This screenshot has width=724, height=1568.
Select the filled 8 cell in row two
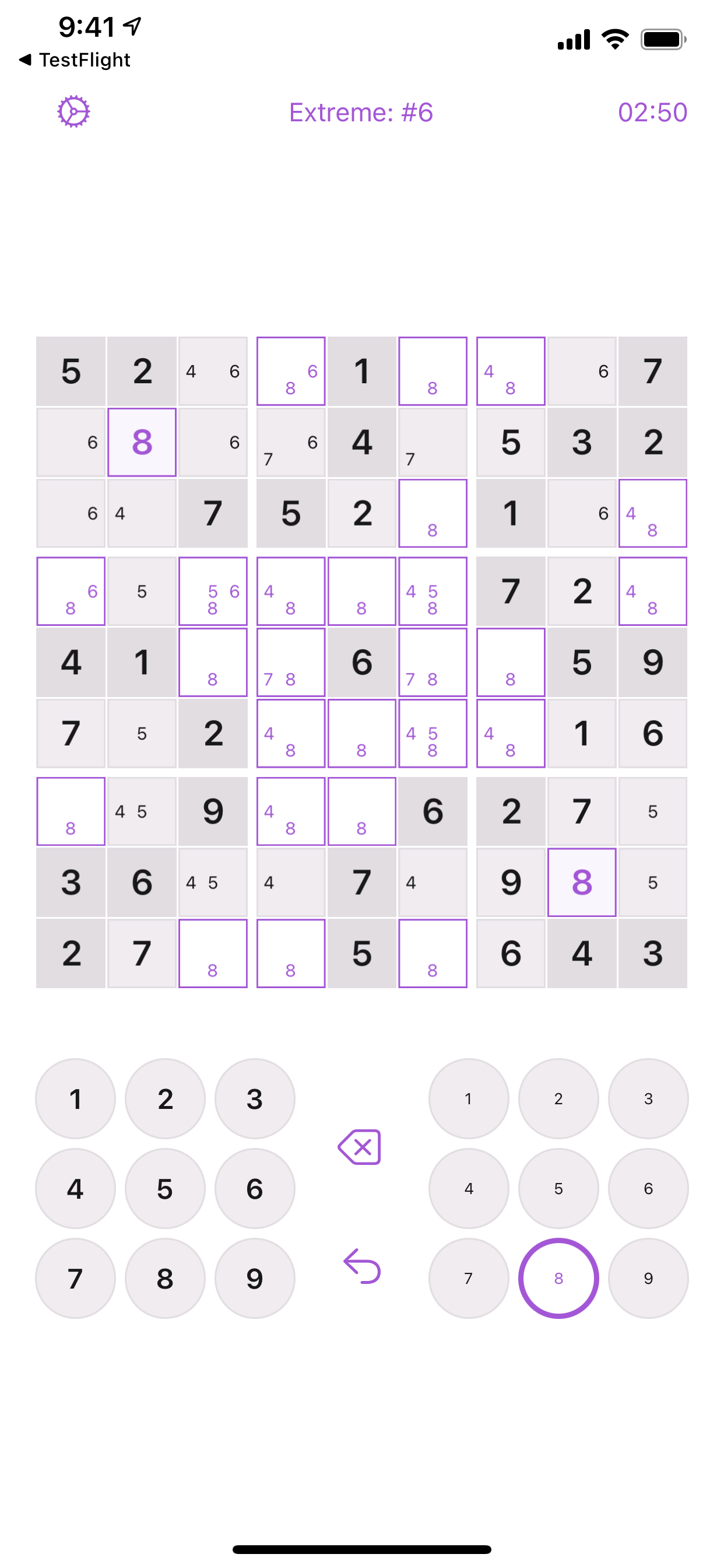pos(142,443)
